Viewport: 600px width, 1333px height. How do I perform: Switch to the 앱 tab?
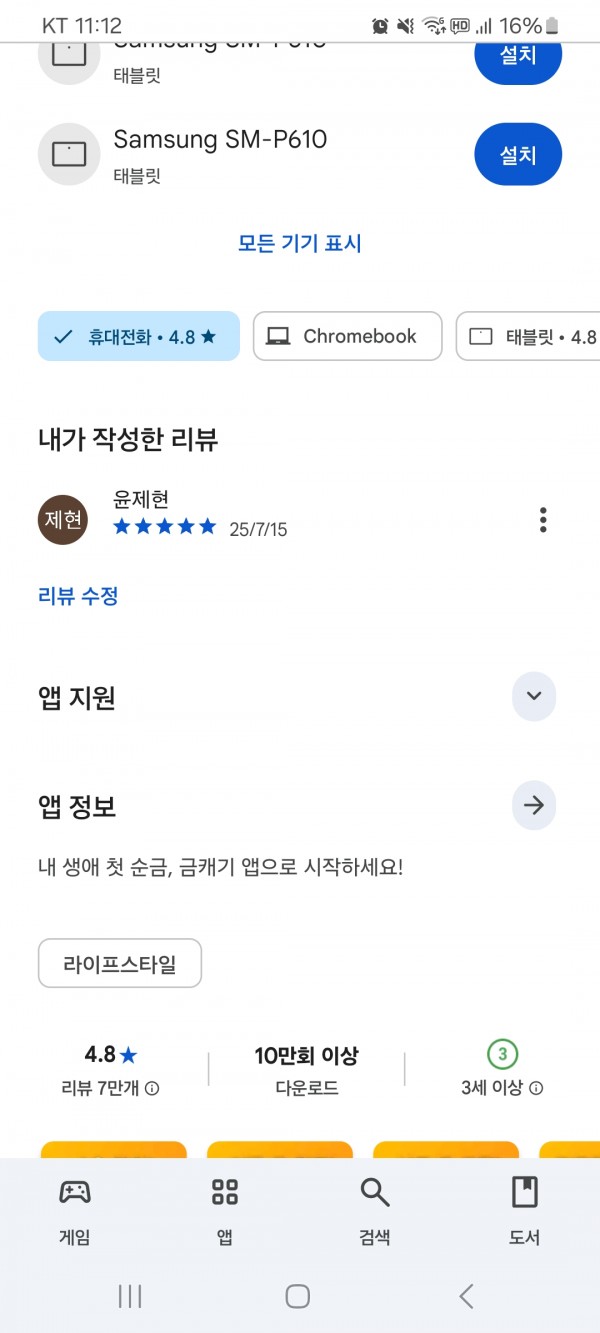(225, 1211)
